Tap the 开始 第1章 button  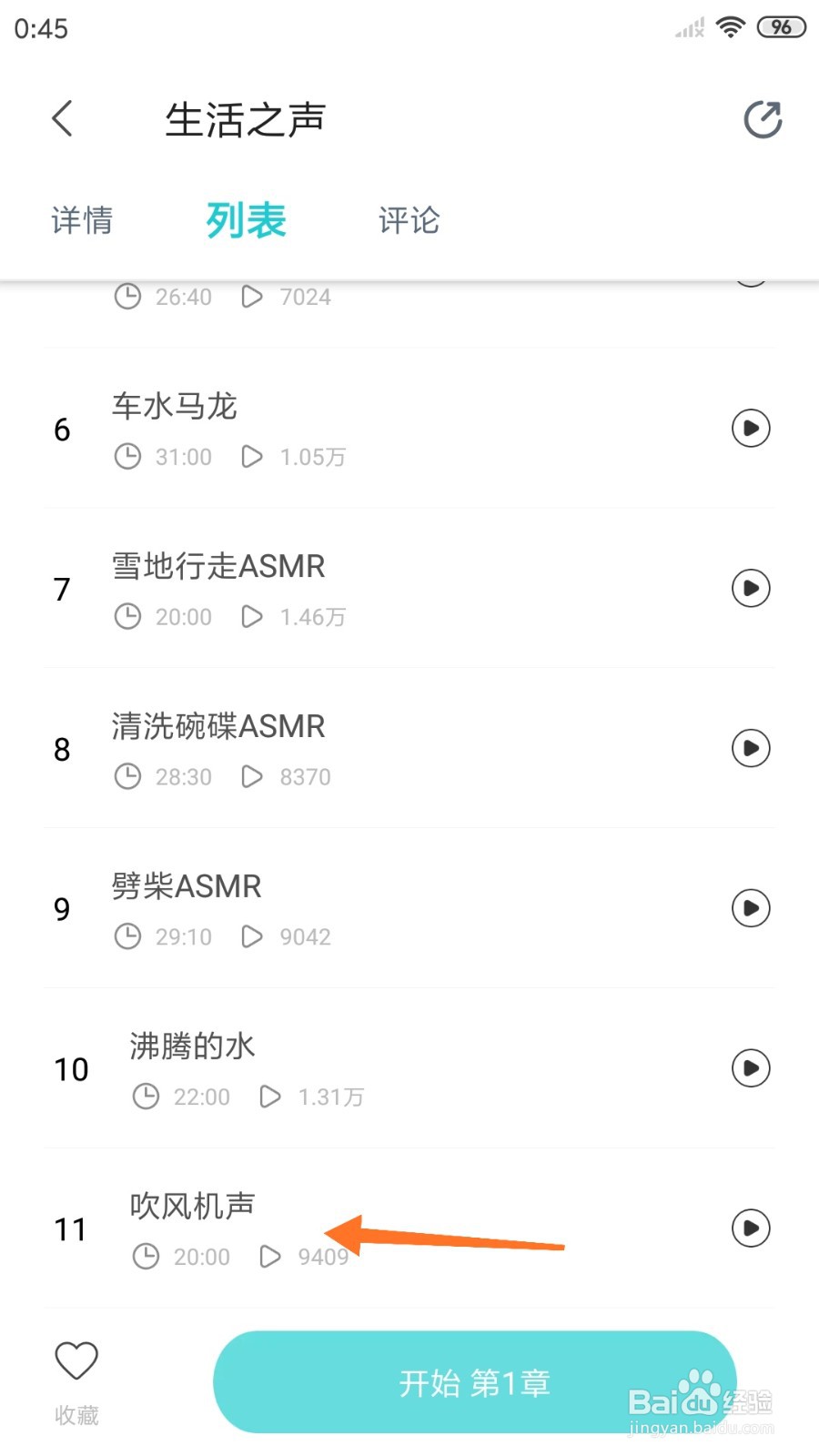[474, 1382]
